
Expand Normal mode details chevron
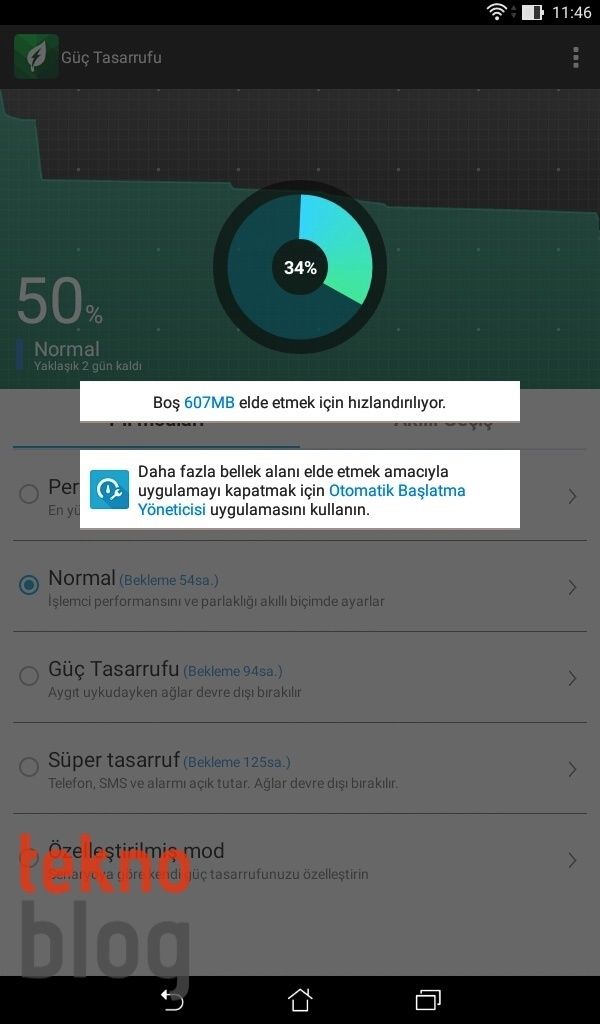[572, 587]
